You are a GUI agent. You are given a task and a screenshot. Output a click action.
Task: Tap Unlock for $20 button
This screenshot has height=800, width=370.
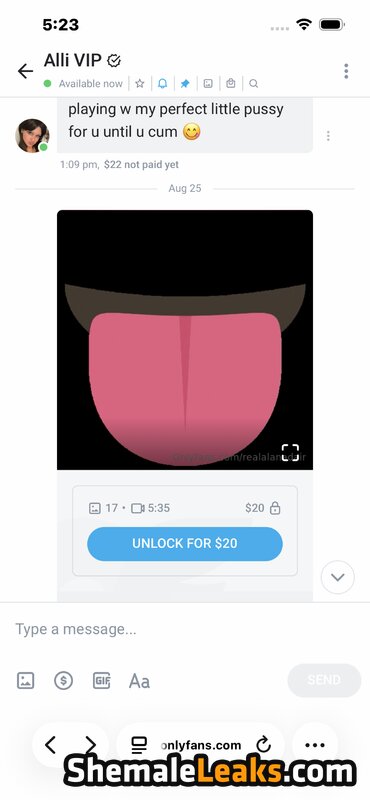(x=185, y=544)
